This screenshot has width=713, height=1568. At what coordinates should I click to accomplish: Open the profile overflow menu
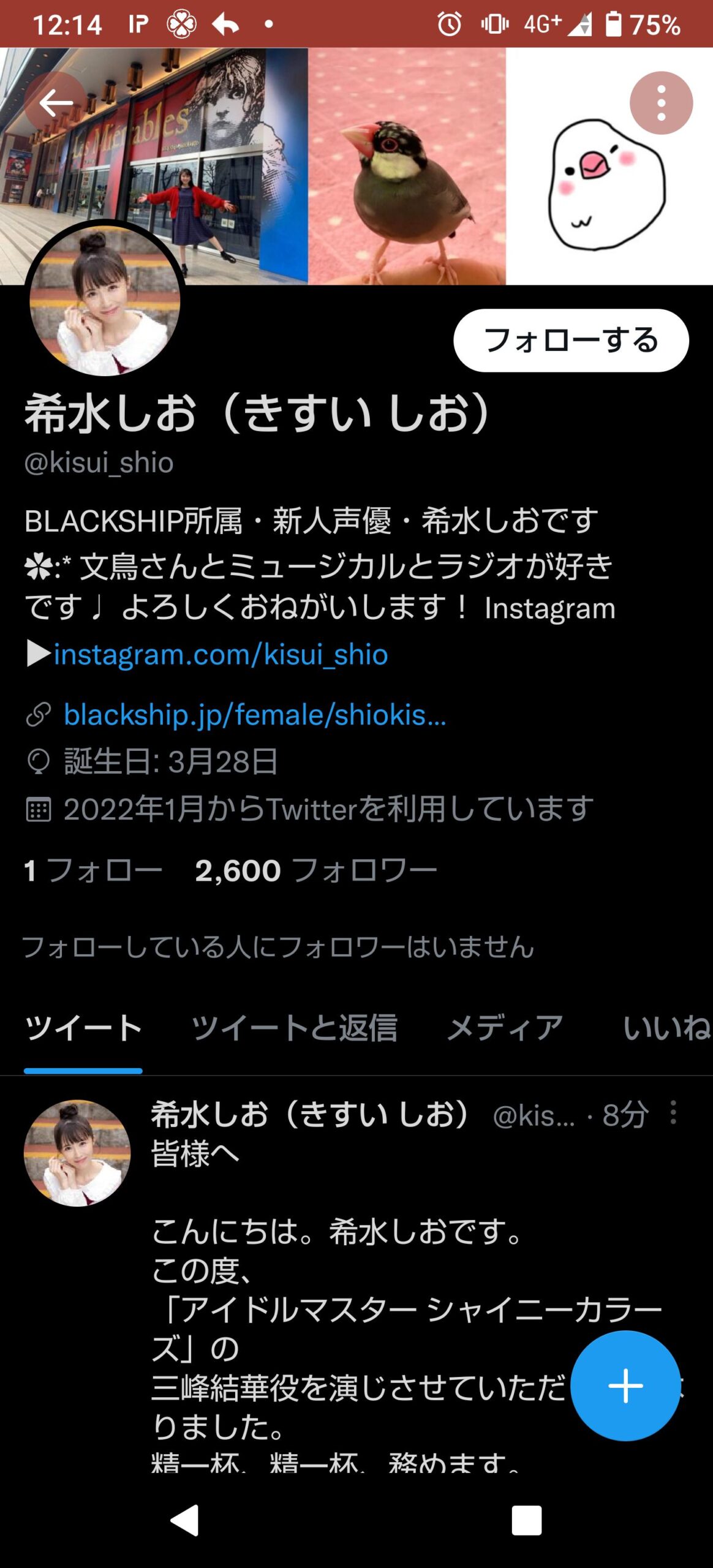click(x=661, y=103)
